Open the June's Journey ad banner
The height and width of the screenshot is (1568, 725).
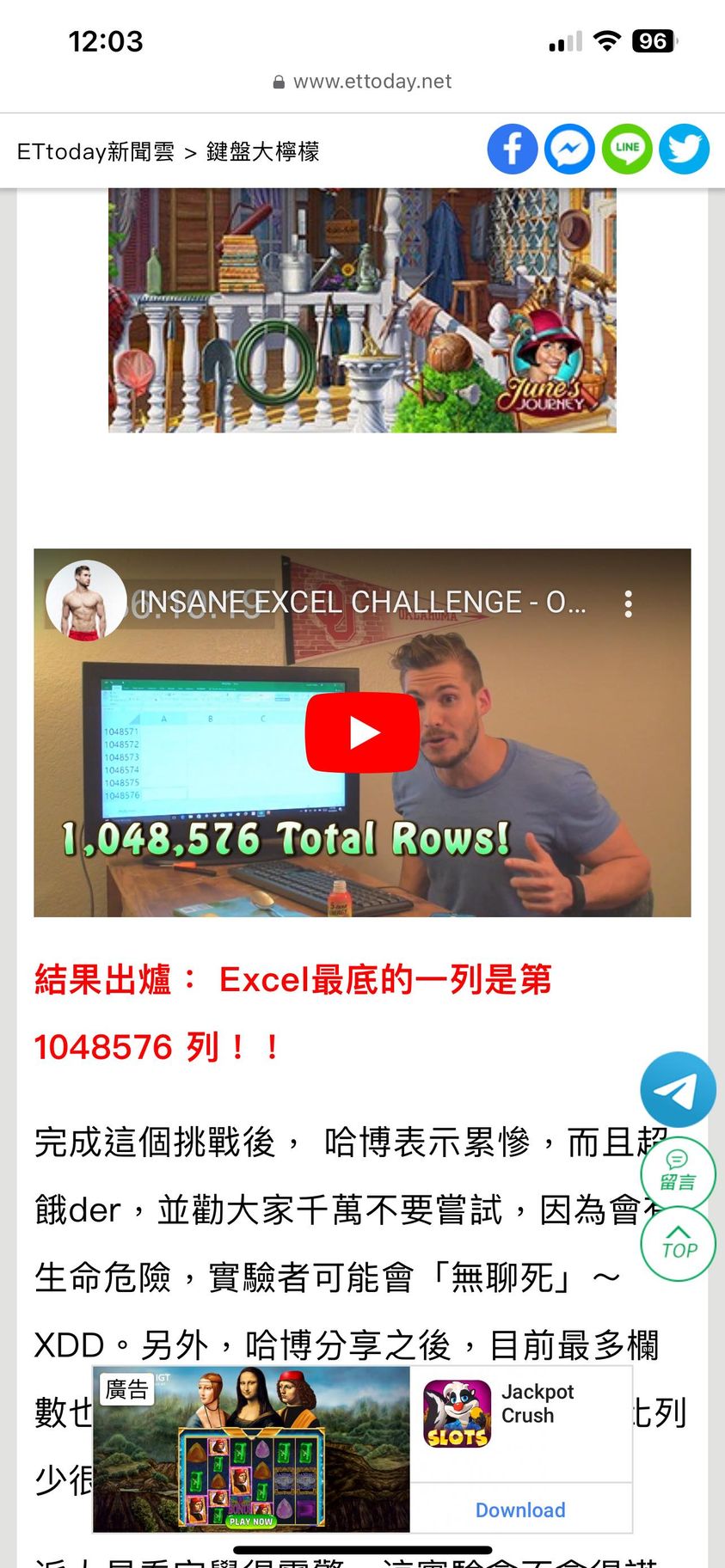[x=362, y=309]
